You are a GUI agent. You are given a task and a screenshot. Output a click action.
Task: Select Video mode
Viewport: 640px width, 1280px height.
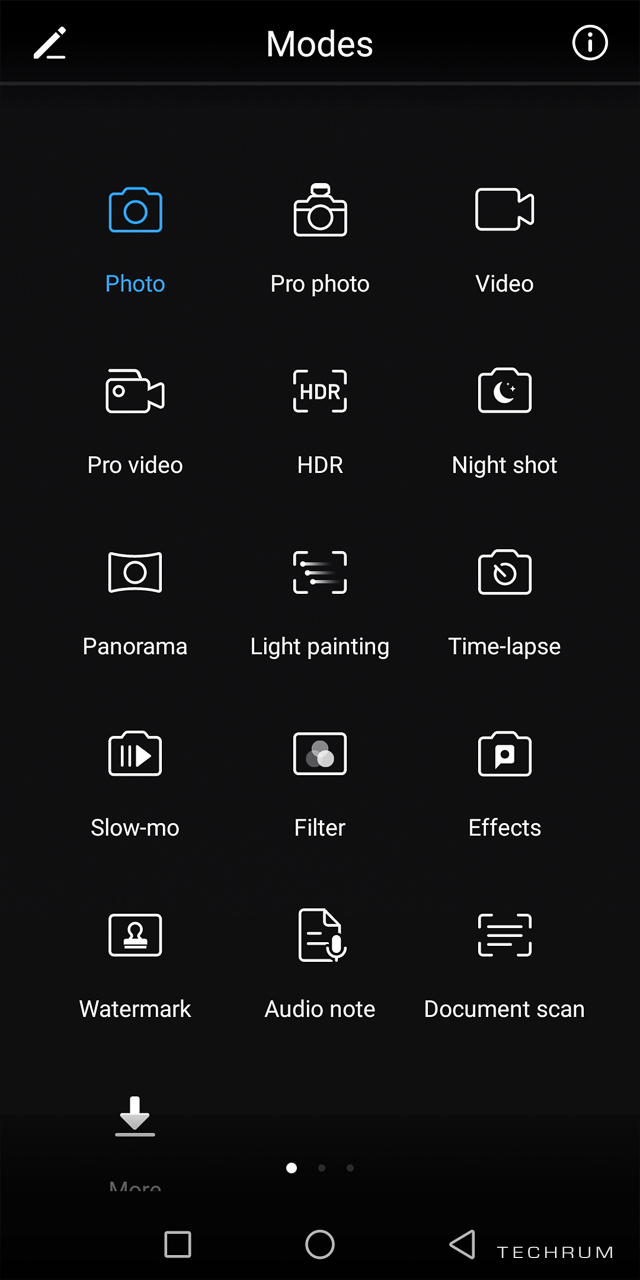pos(504,212)
